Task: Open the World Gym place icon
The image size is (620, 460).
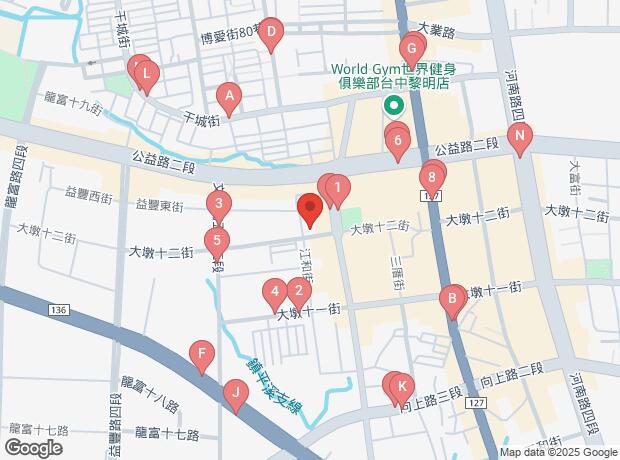Action: pyautogui.click(x=393, y=104)
